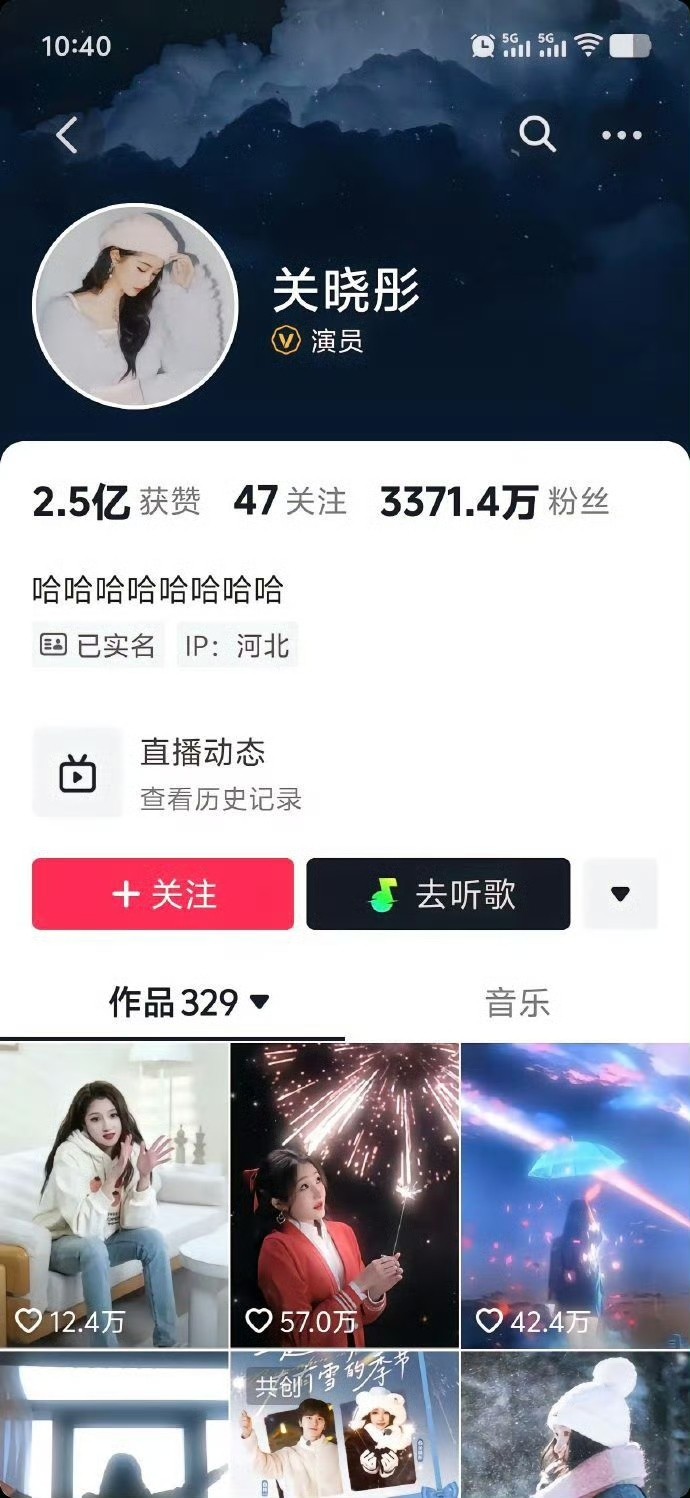
Task: Go back using the top arrow
Action: click(x=66, y=134)
